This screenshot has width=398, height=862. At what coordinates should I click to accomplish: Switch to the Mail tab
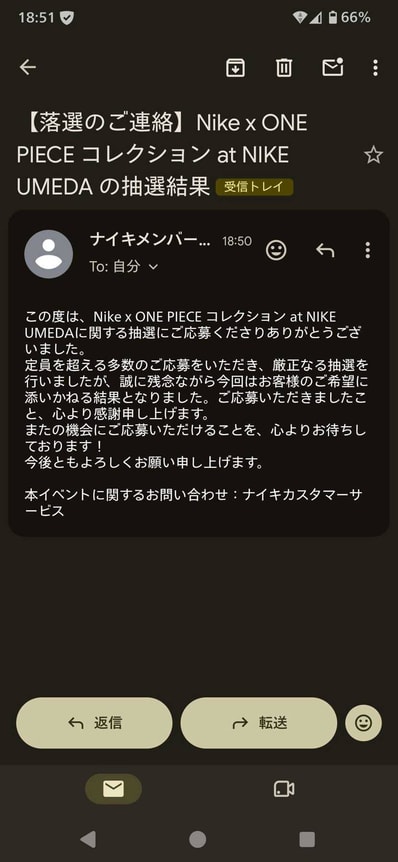[113, 789]
